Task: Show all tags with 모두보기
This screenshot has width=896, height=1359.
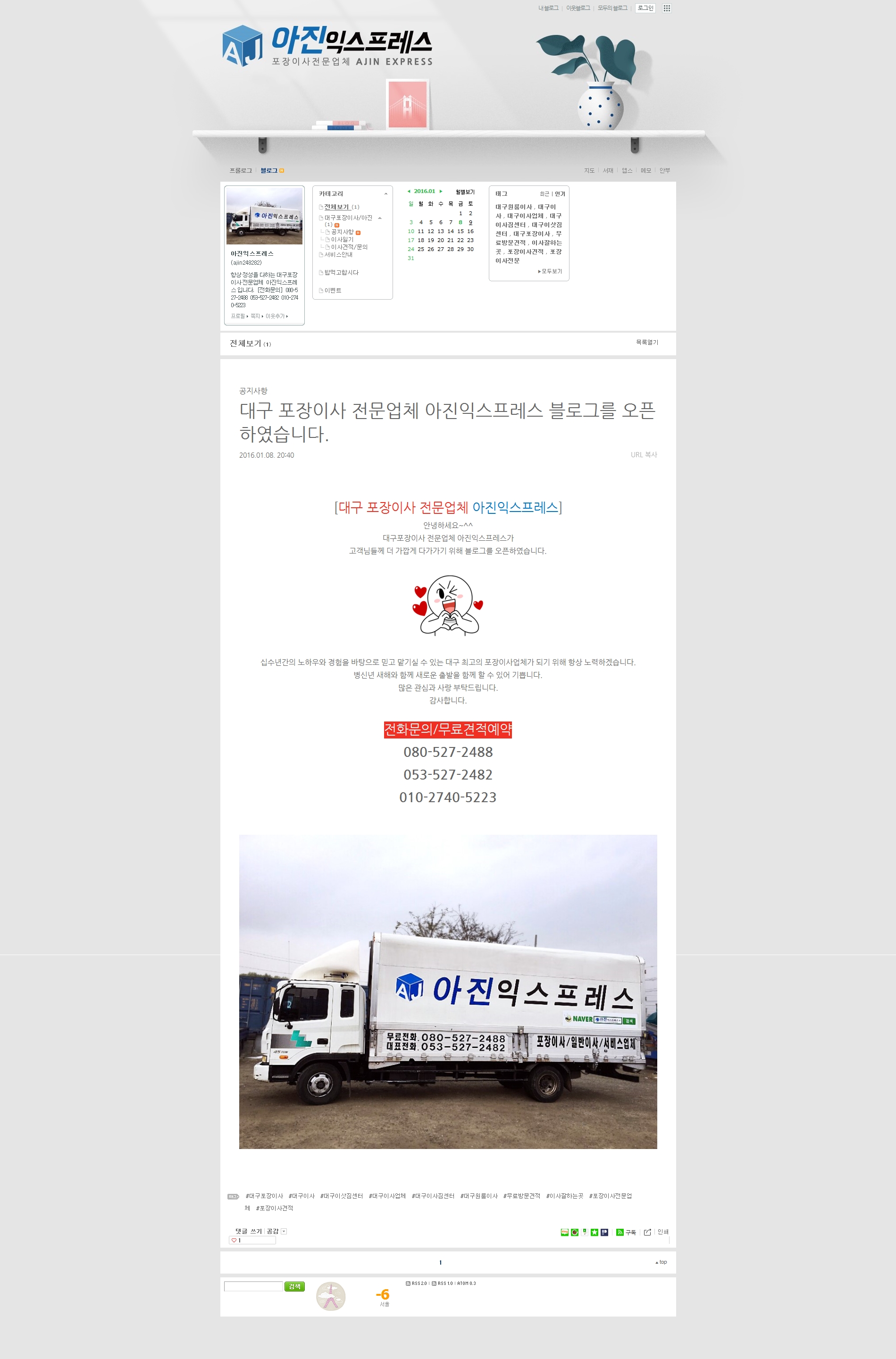Action: click(551, 271)
